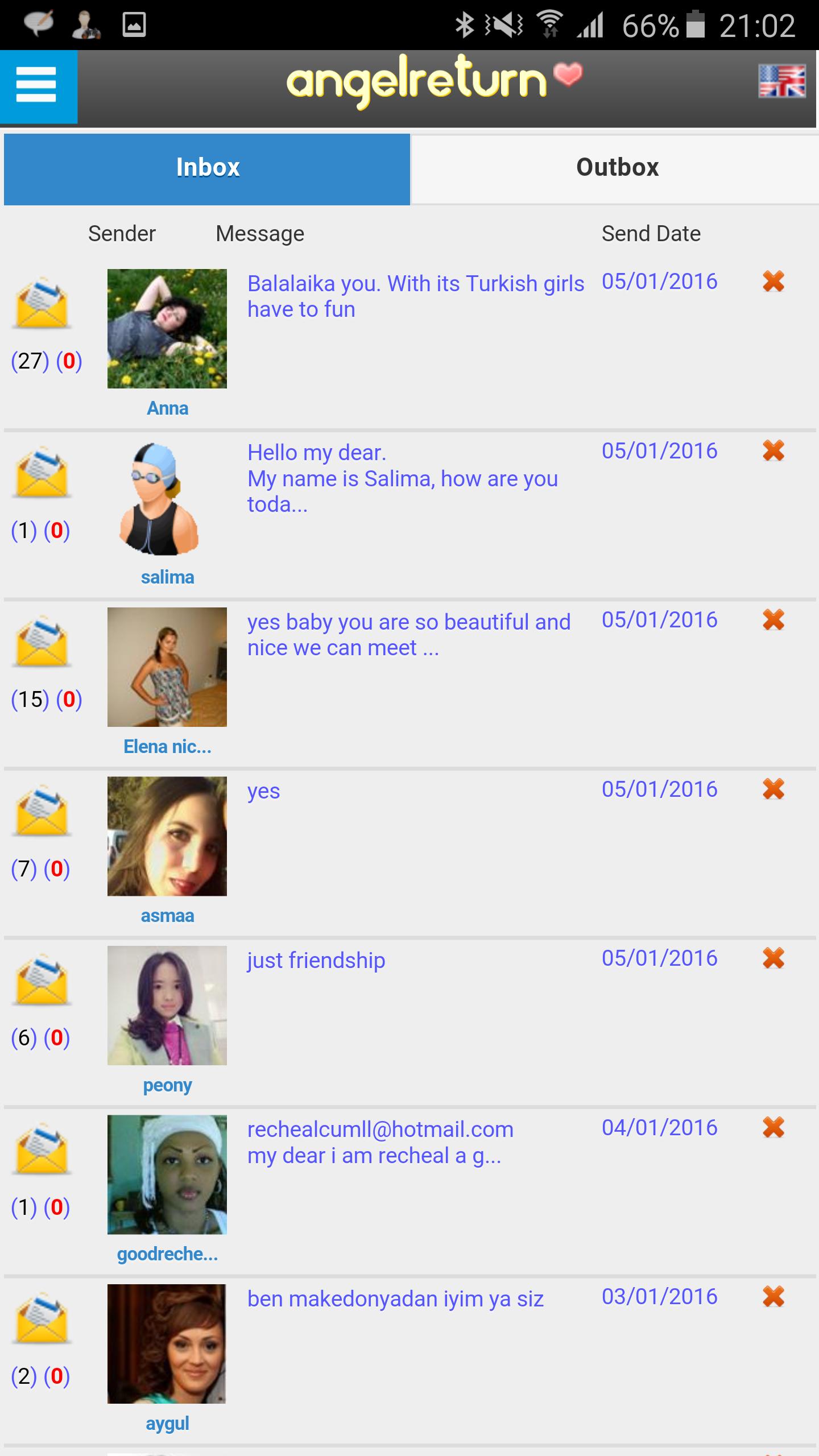Delete Elena nic...'s message thread
819x1456 pixels.
773,619
